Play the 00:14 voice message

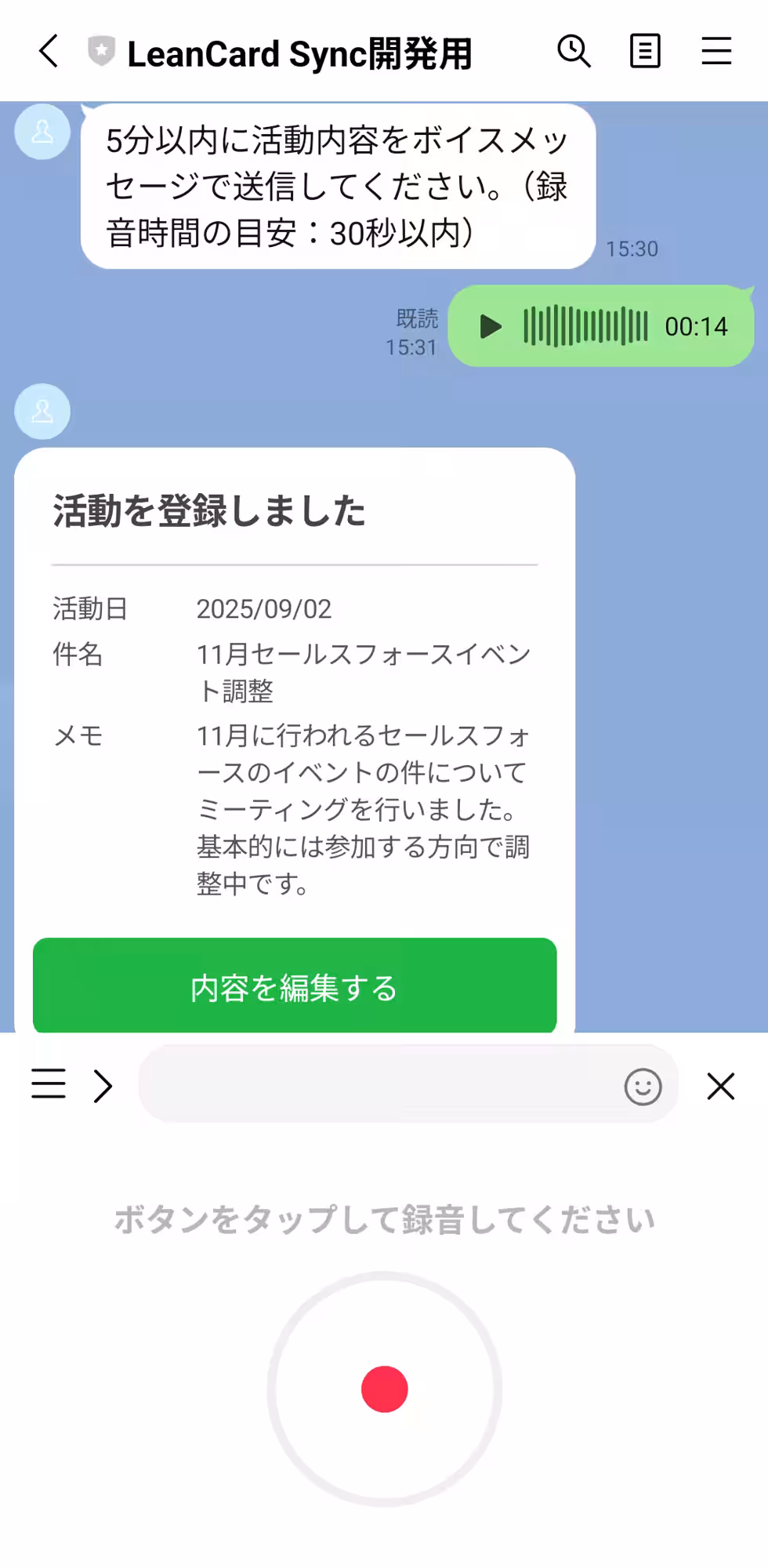(x=491, y=327)
